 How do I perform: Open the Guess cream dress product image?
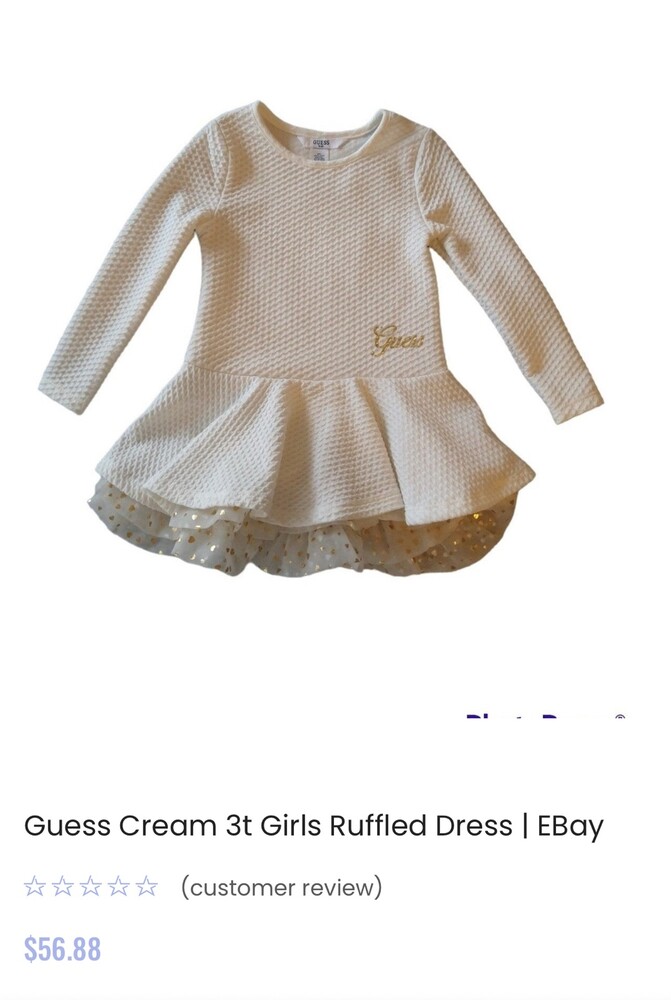(320, 340)
